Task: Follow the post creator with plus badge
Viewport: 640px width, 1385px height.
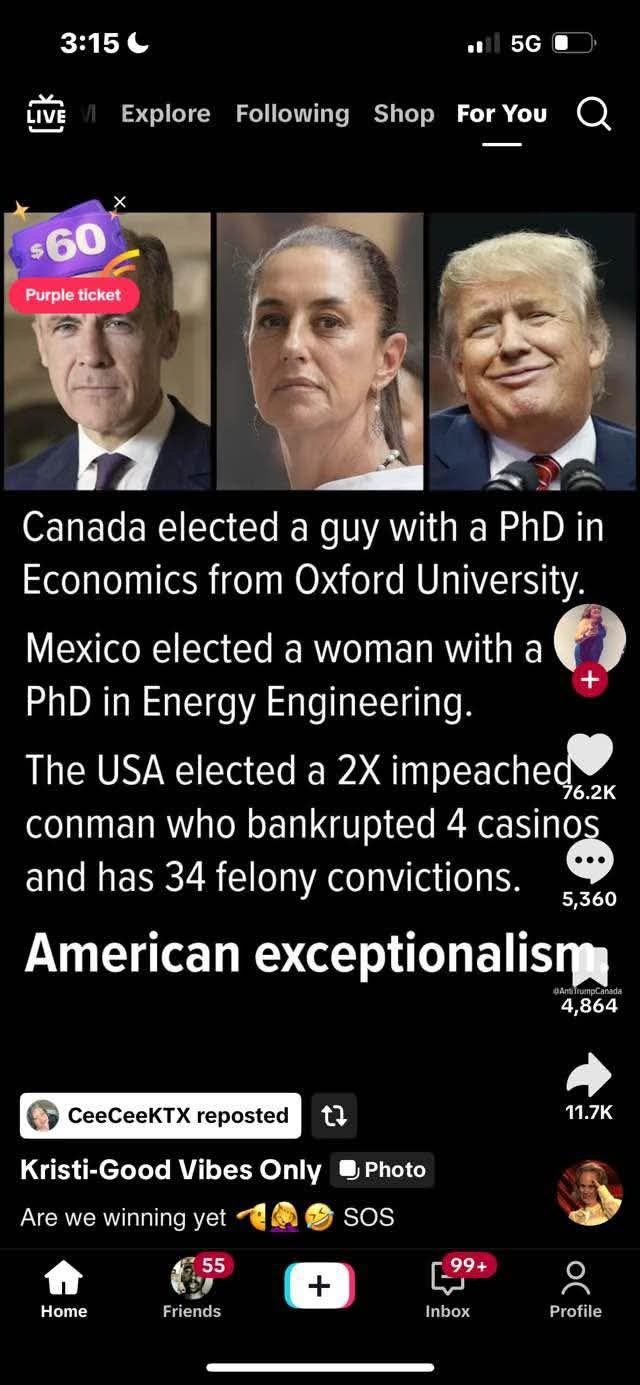Action: pyautogui.click(x=589, y=680)
